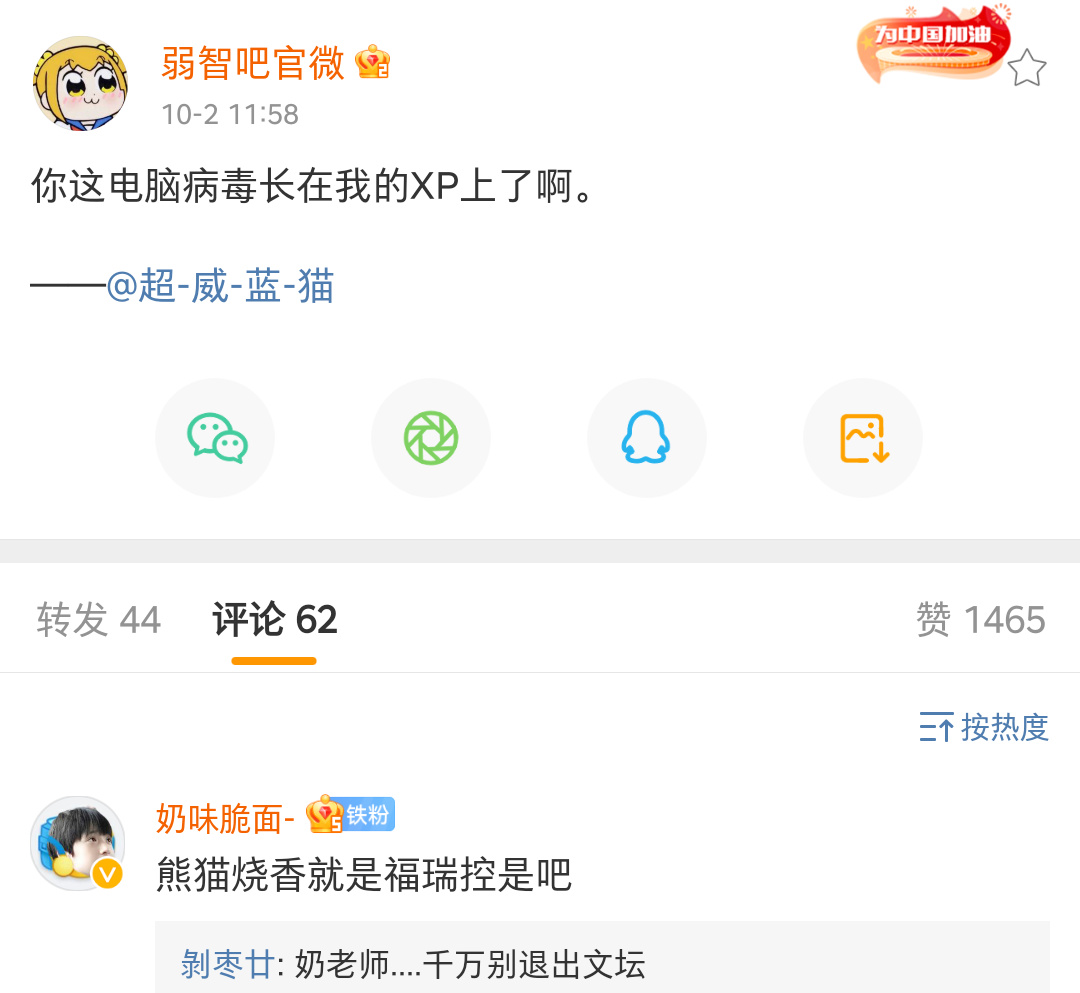Open 弱智吧官微 profile avatar
This screenshot has width=1080, height=993.
(x=81, y=84)
